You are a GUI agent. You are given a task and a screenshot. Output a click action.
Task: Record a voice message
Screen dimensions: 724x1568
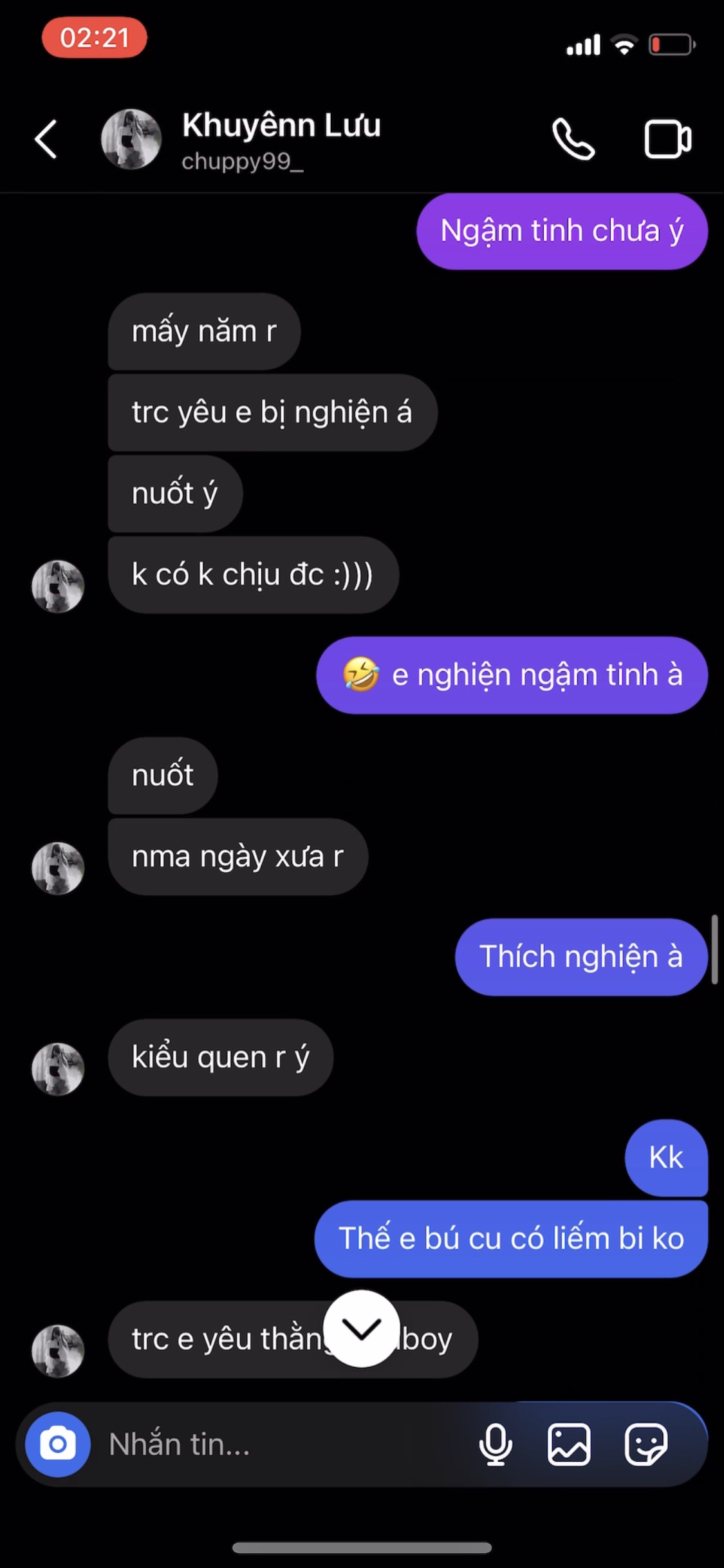496,1444
